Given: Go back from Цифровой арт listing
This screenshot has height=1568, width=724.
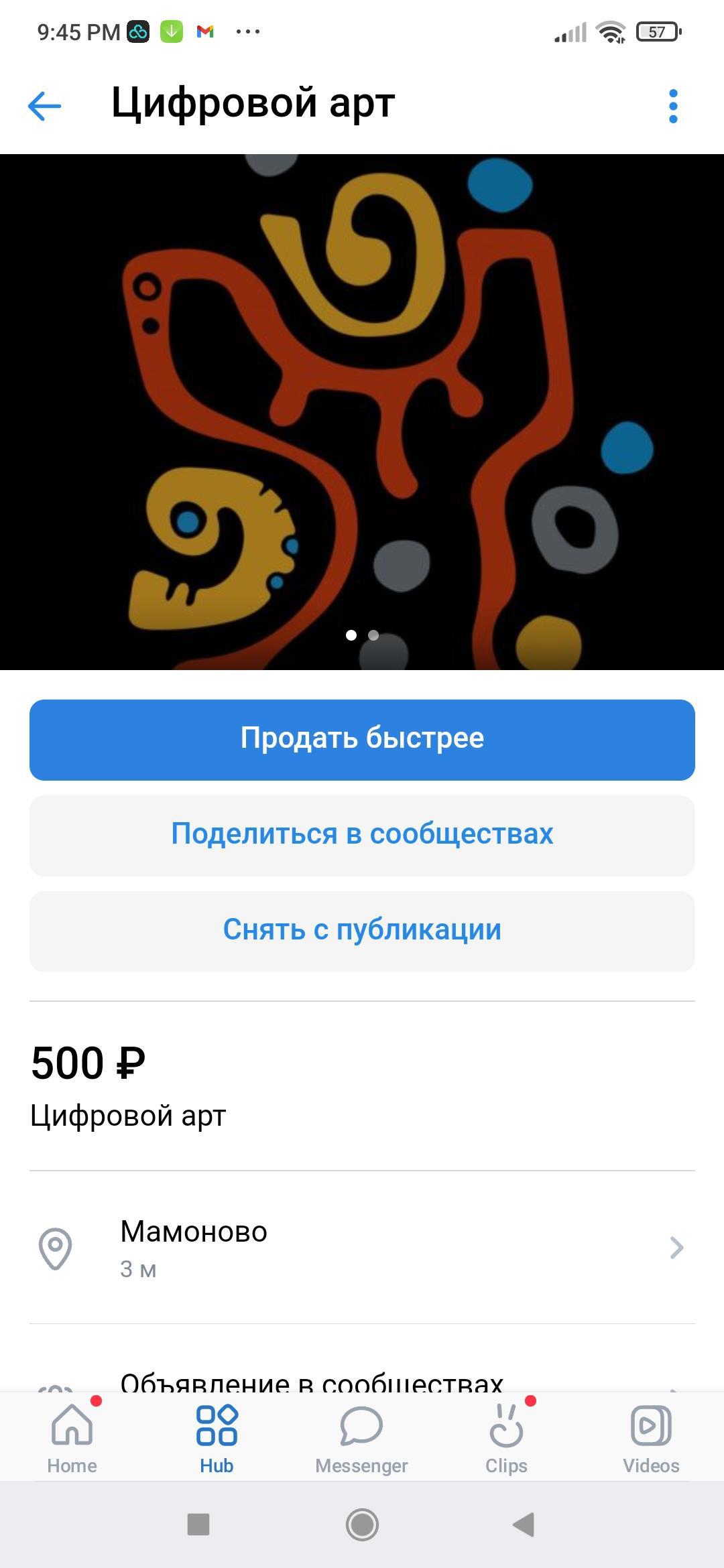Looking at the screenshot, I should 45,106.
